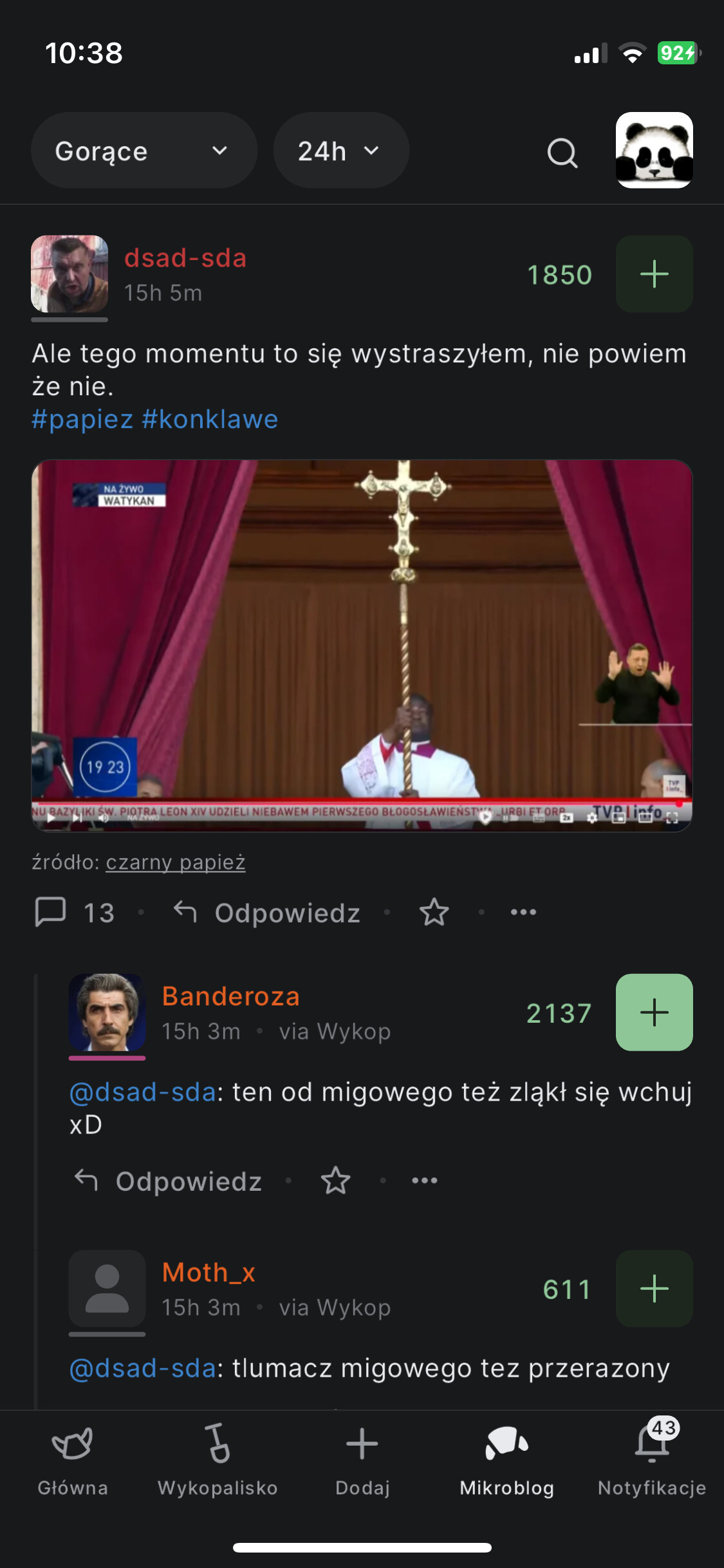
Task: Change the 24h time range filter
Action: pos(340,151)
